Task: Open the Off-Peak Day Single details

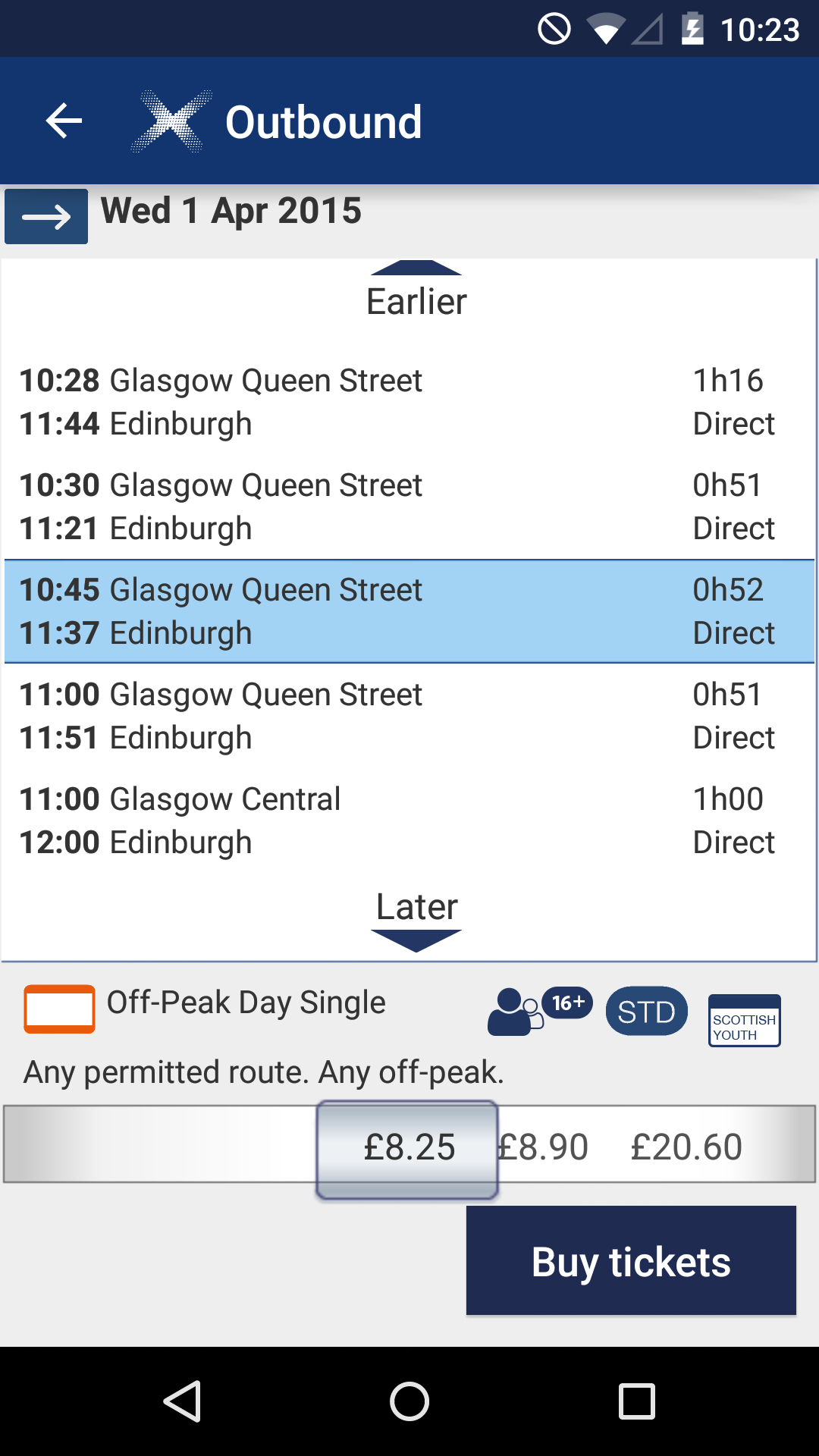Action: [x=246, y=1002]
